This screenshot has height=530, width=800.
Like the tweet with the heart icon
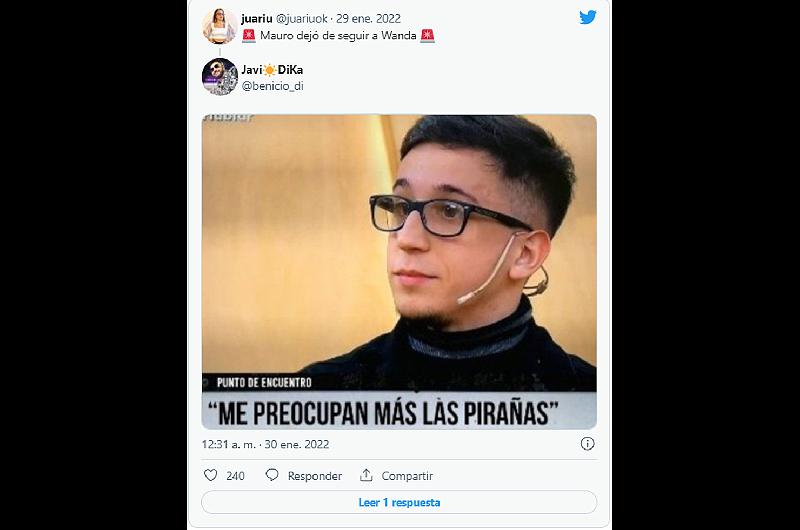pyautogui.click(x=210, y=476)
